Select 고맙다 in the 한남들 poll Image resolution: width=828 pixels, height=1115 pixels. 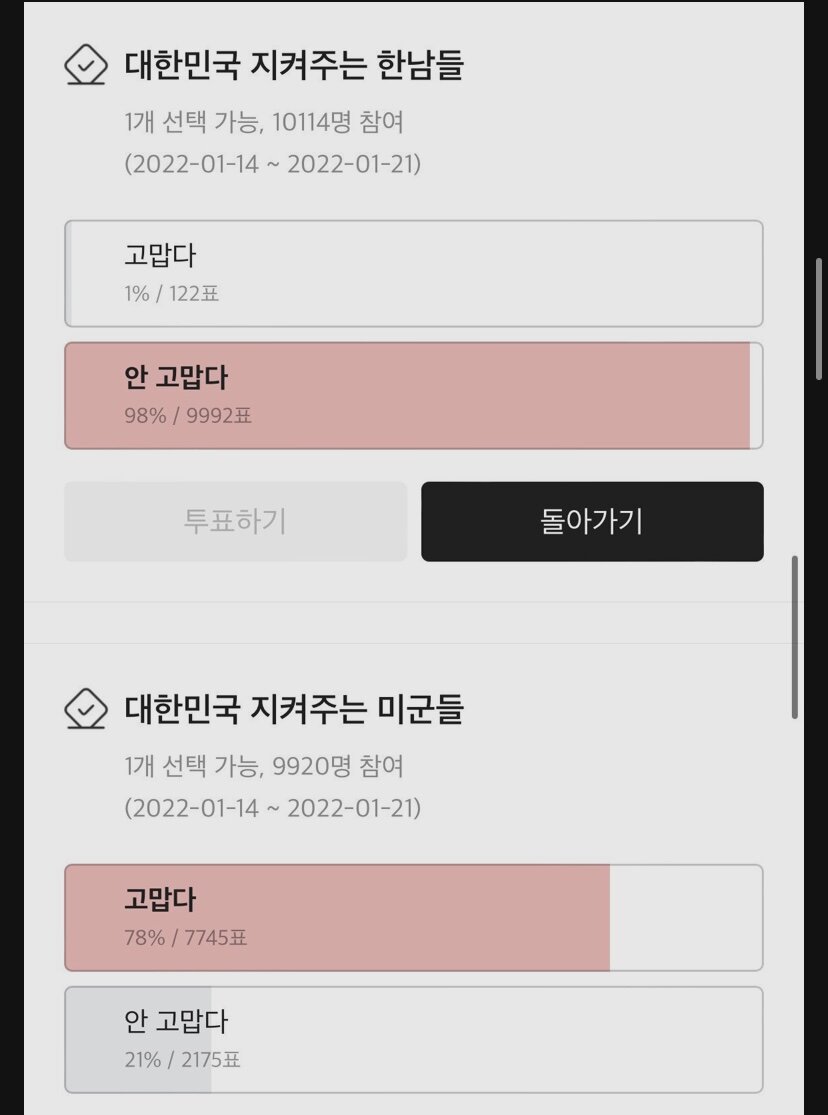coord(414,273)
